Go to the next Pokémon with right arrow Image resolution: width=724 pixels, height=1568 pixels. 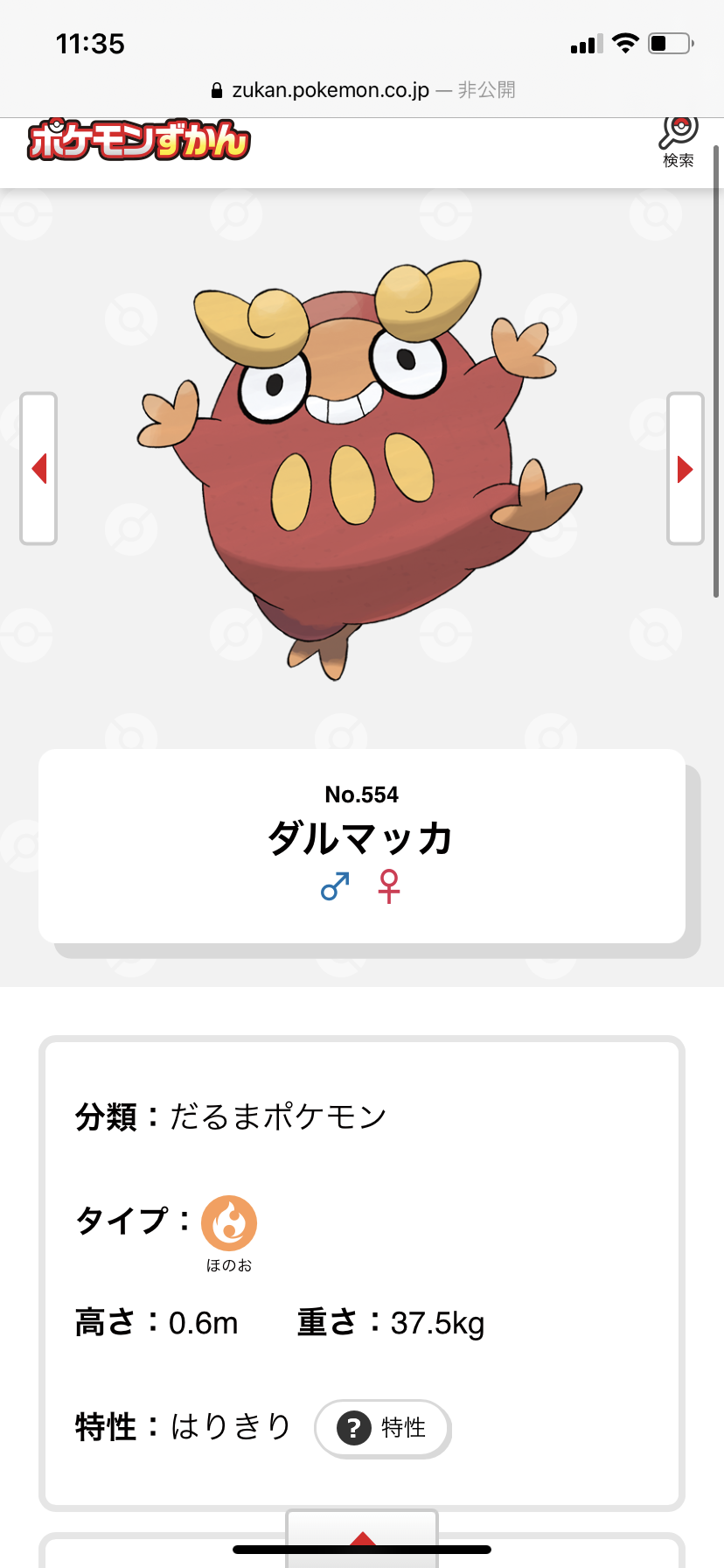click(x=686, y=469)
